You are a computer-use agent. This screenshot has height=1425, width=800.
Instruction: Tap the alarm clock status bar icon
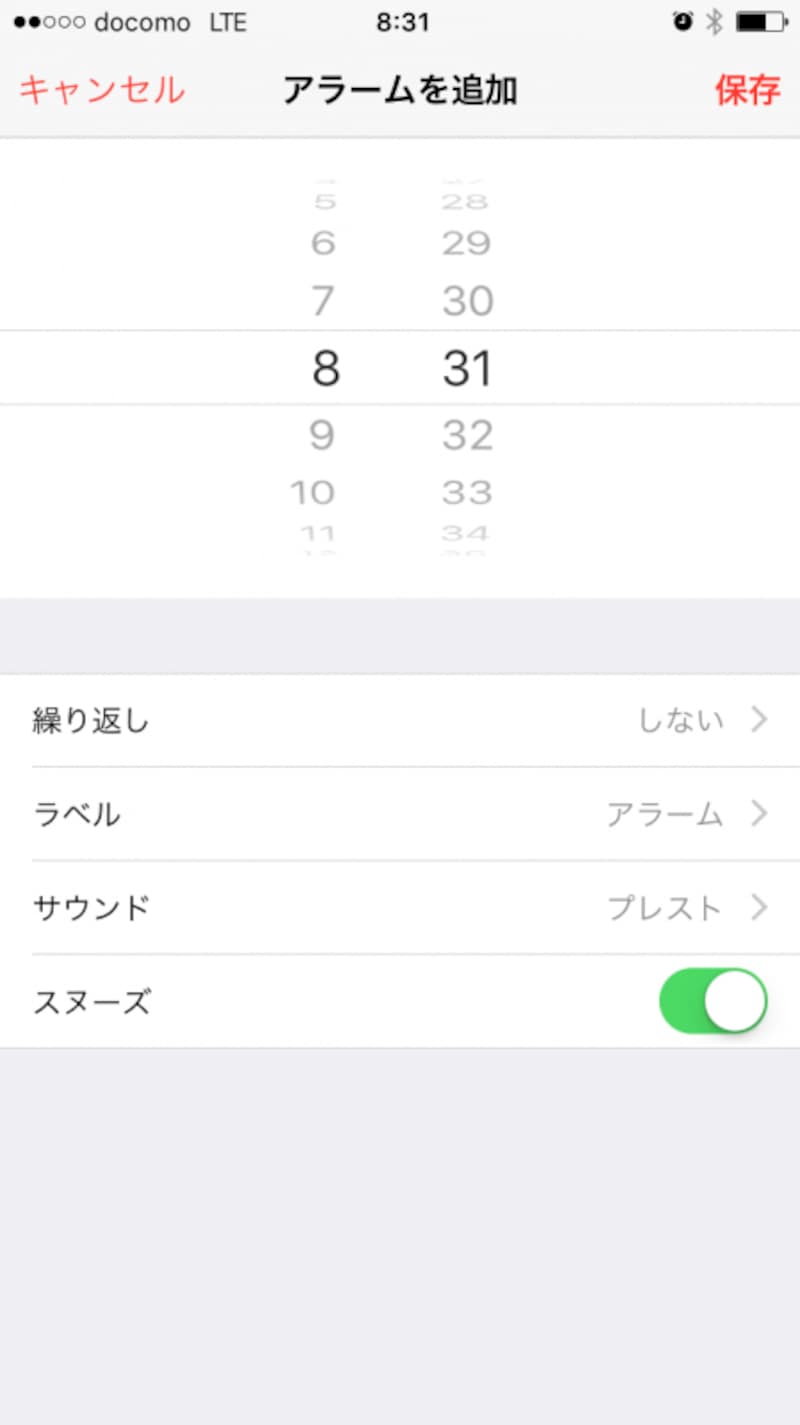coord(681,22)
